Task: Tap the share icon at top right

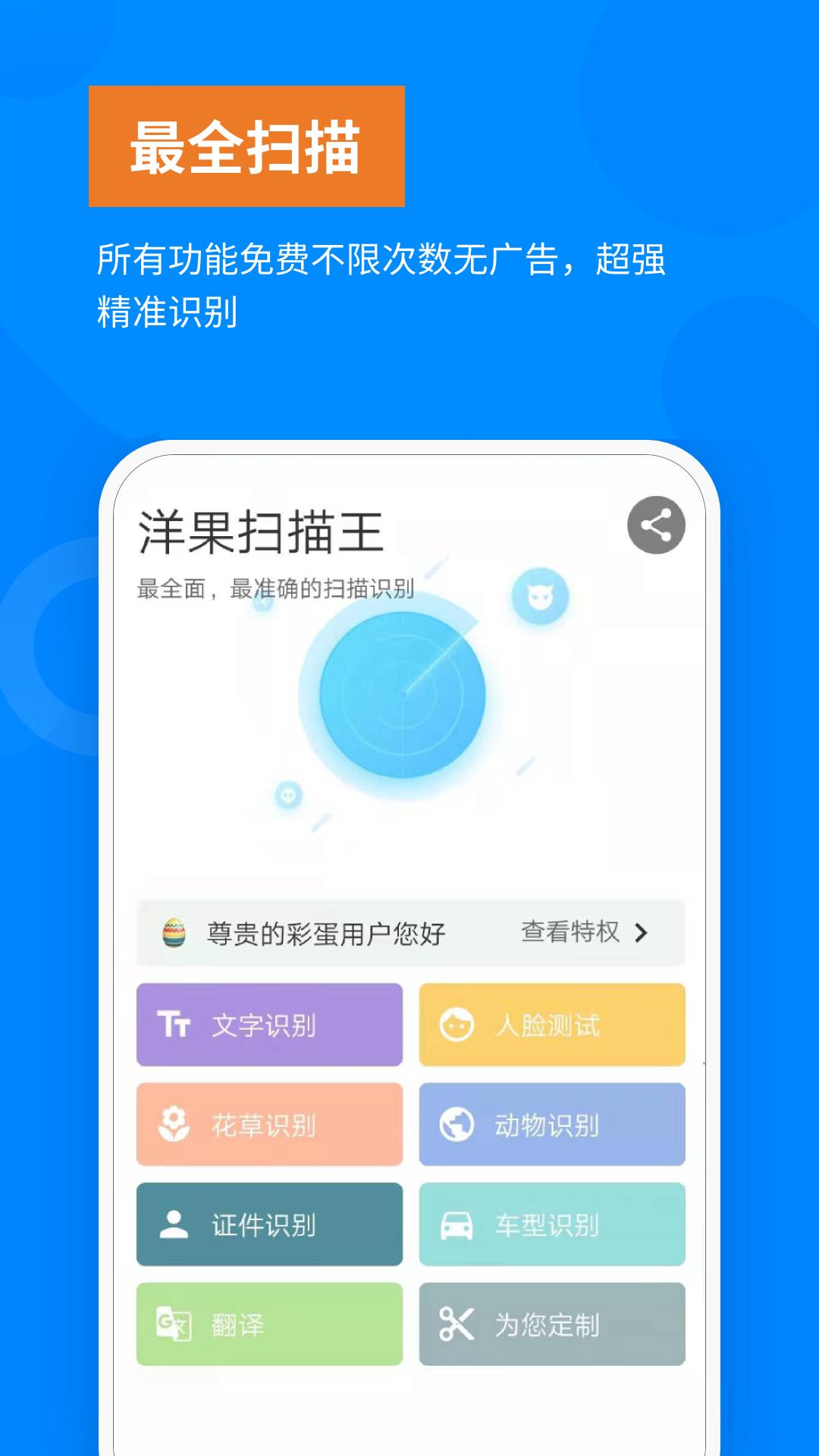Action: [x=657, y=526]
